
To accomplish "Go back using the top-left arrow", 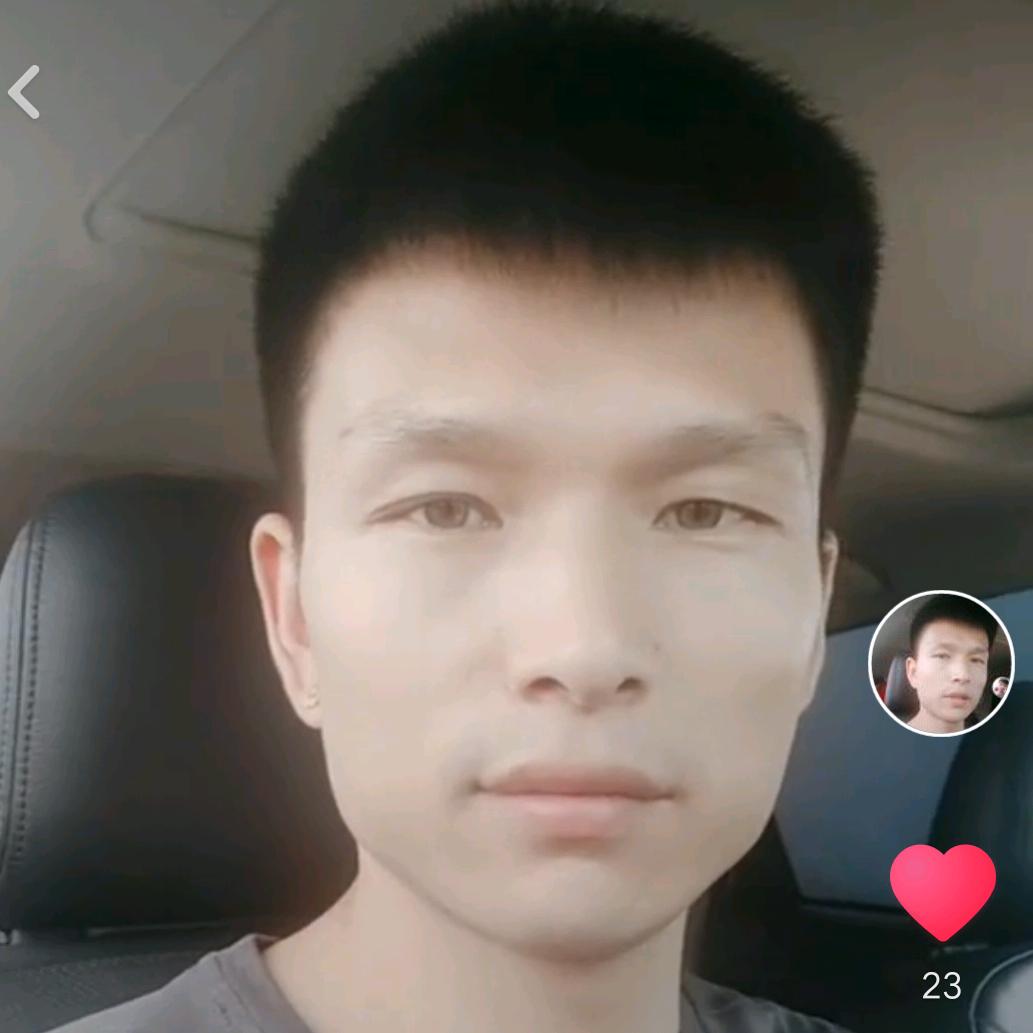I will (24, 92).
